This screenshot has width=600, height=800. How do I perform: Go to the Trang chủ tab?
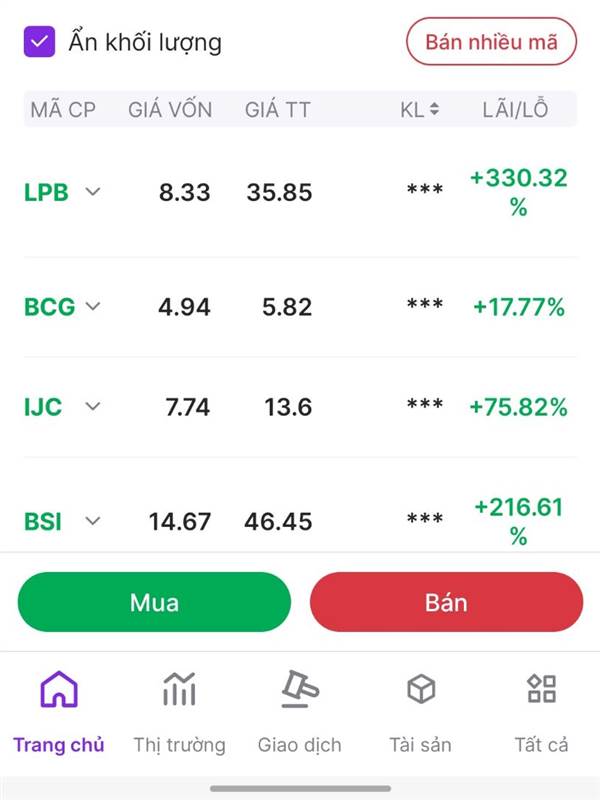click(x=59, y=708)
